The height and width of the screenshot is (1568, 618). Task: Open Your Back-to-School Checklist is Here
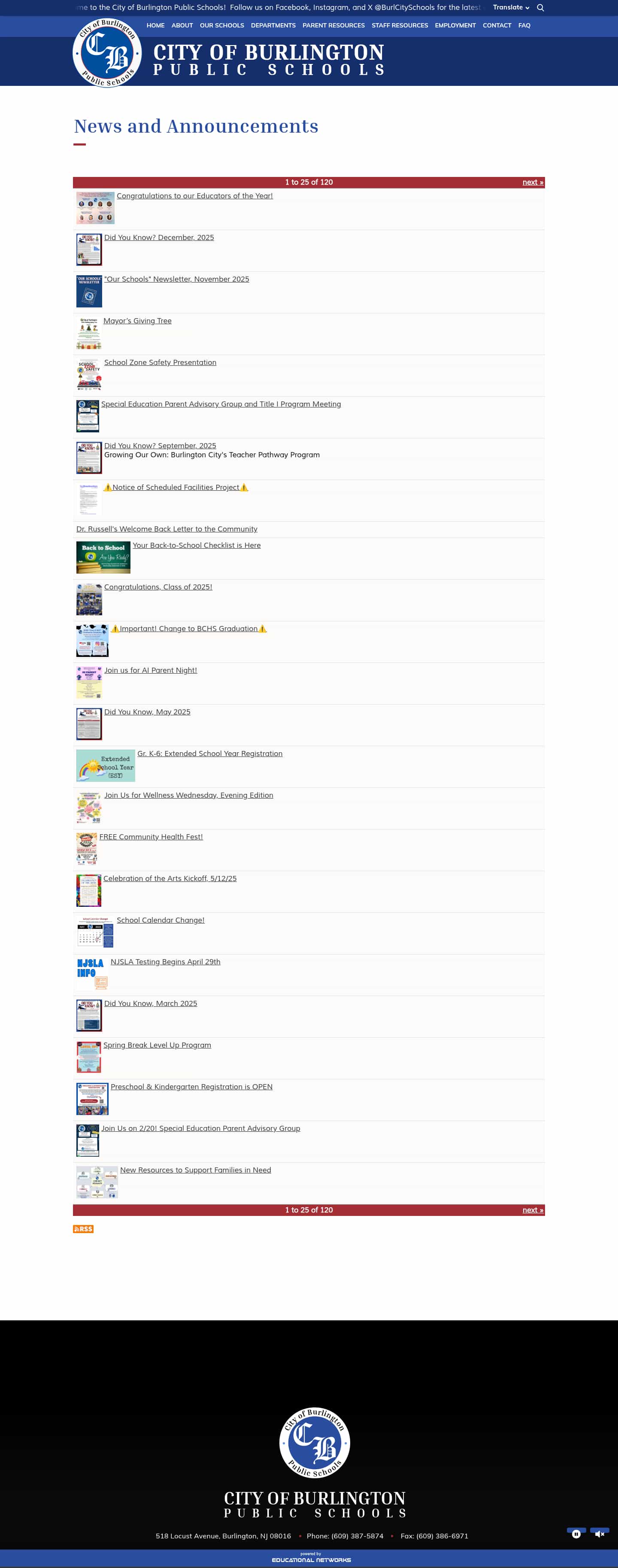click(197, 545)
